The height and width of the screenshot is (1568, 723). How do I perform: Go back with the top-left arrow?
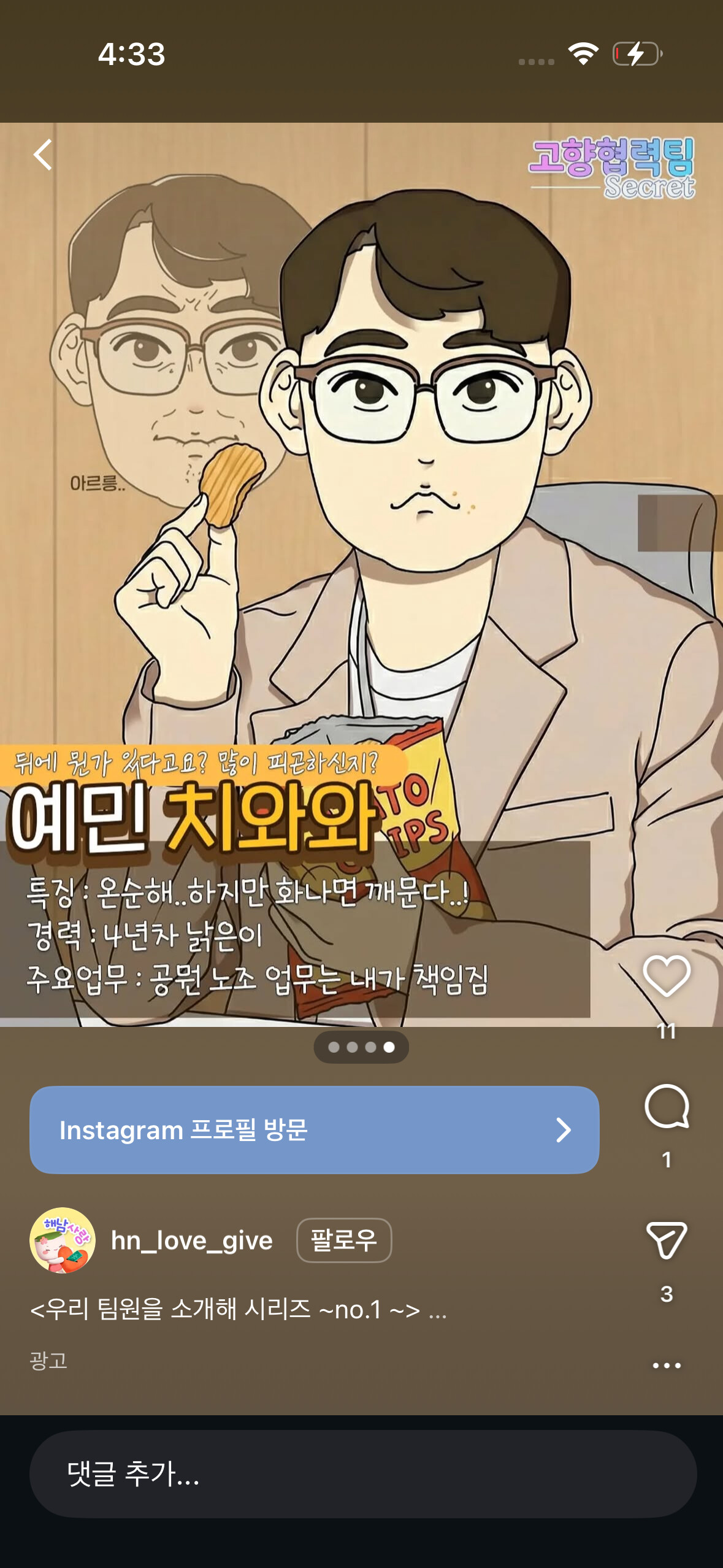(x=43, y=155)
